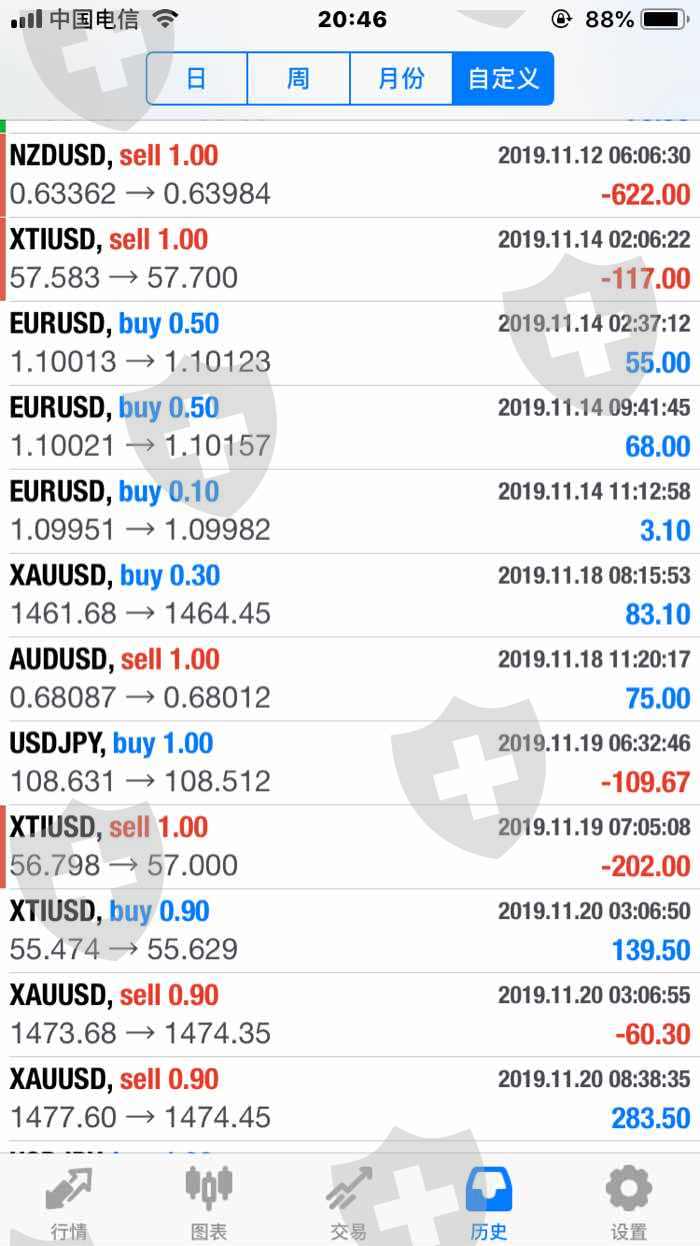Expand the XTIUSD buy 0.90 trade

tap(350, 931)
